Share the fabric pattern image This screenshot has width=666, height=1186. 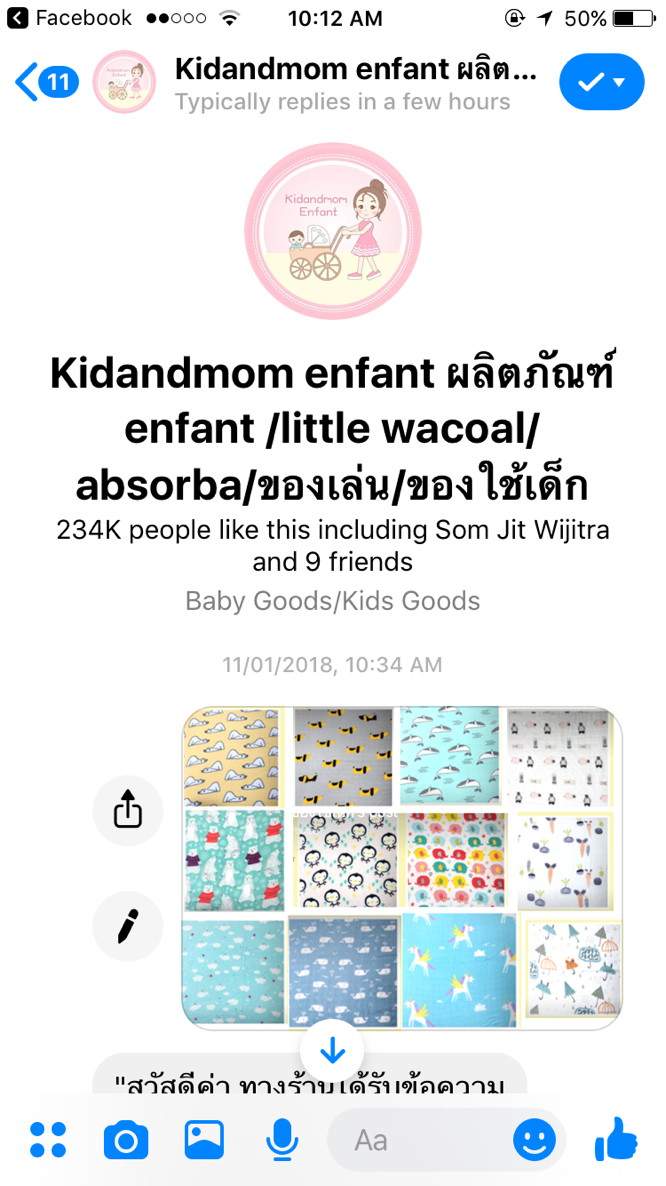click(x=127, y=809)
